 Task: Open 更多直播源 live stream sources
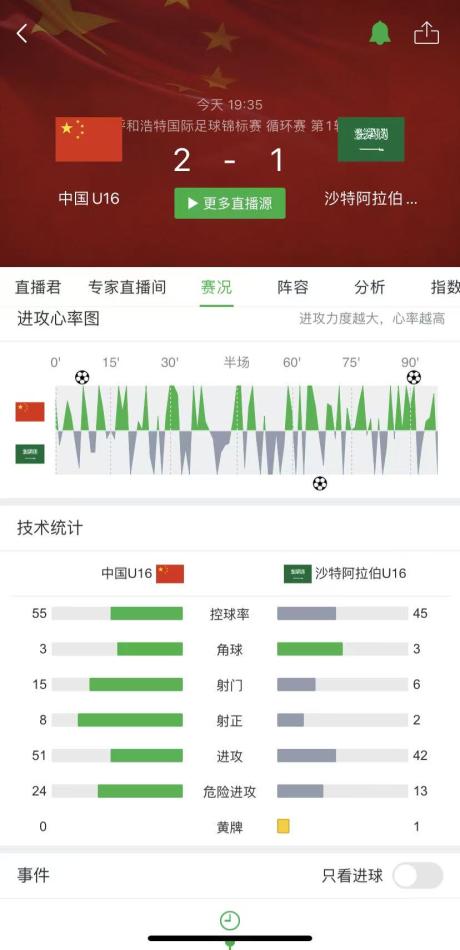point(230,203)
